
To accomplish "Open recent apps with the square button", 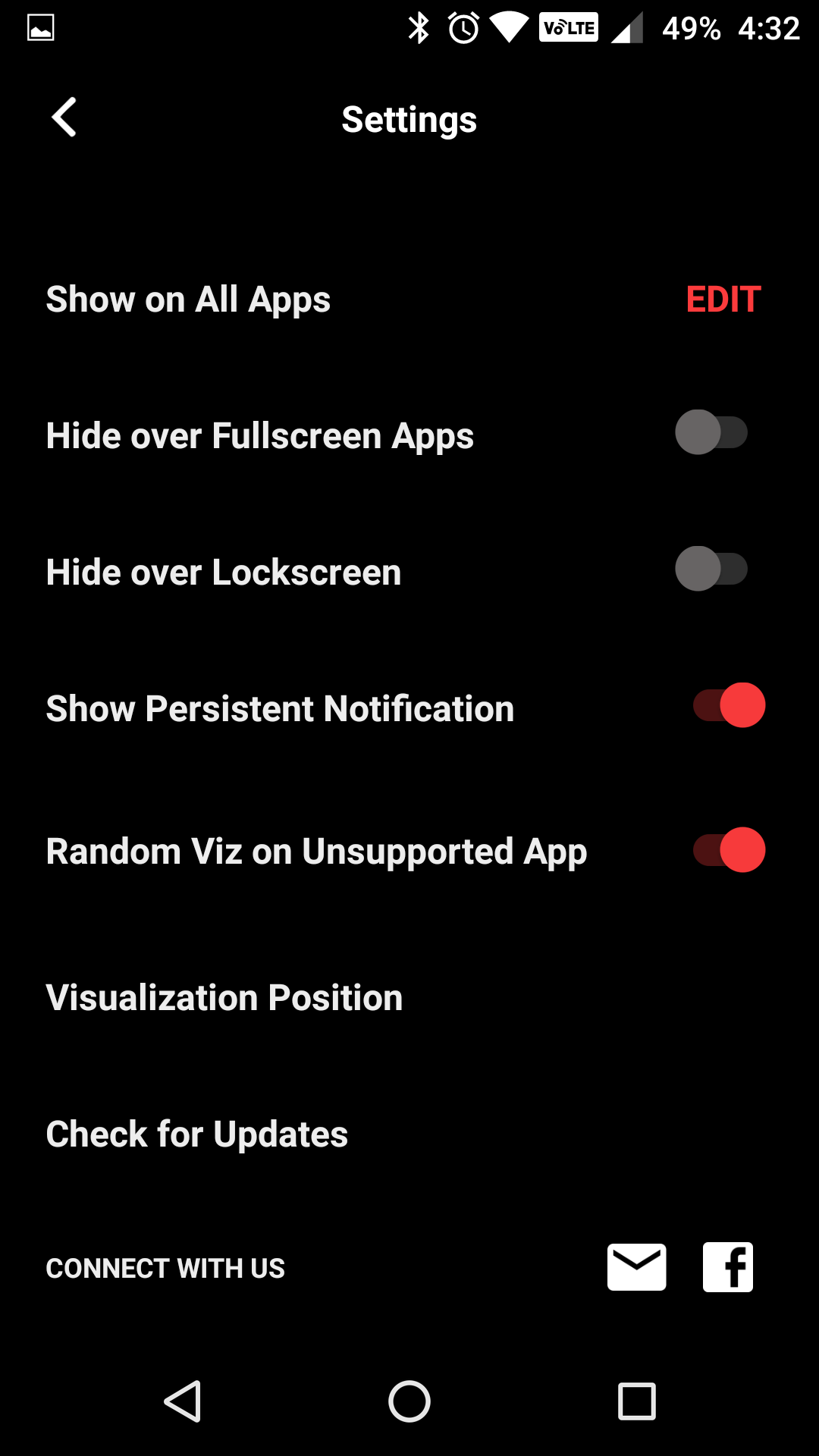I will (x=635, y=1401).
